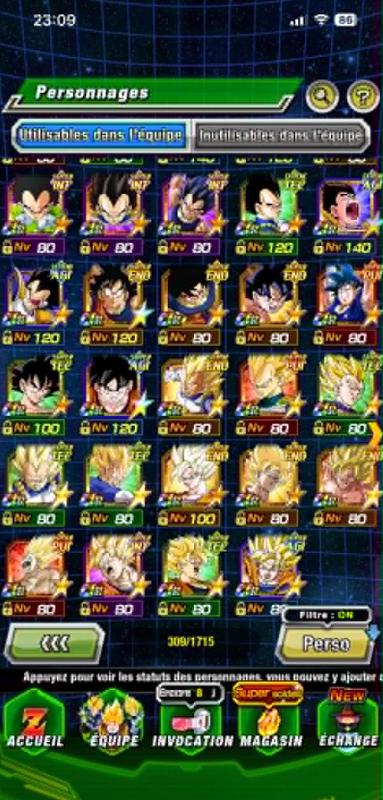Open the Perso filter button
Viewport: 383px width, 800px height.
click(326, 643)
